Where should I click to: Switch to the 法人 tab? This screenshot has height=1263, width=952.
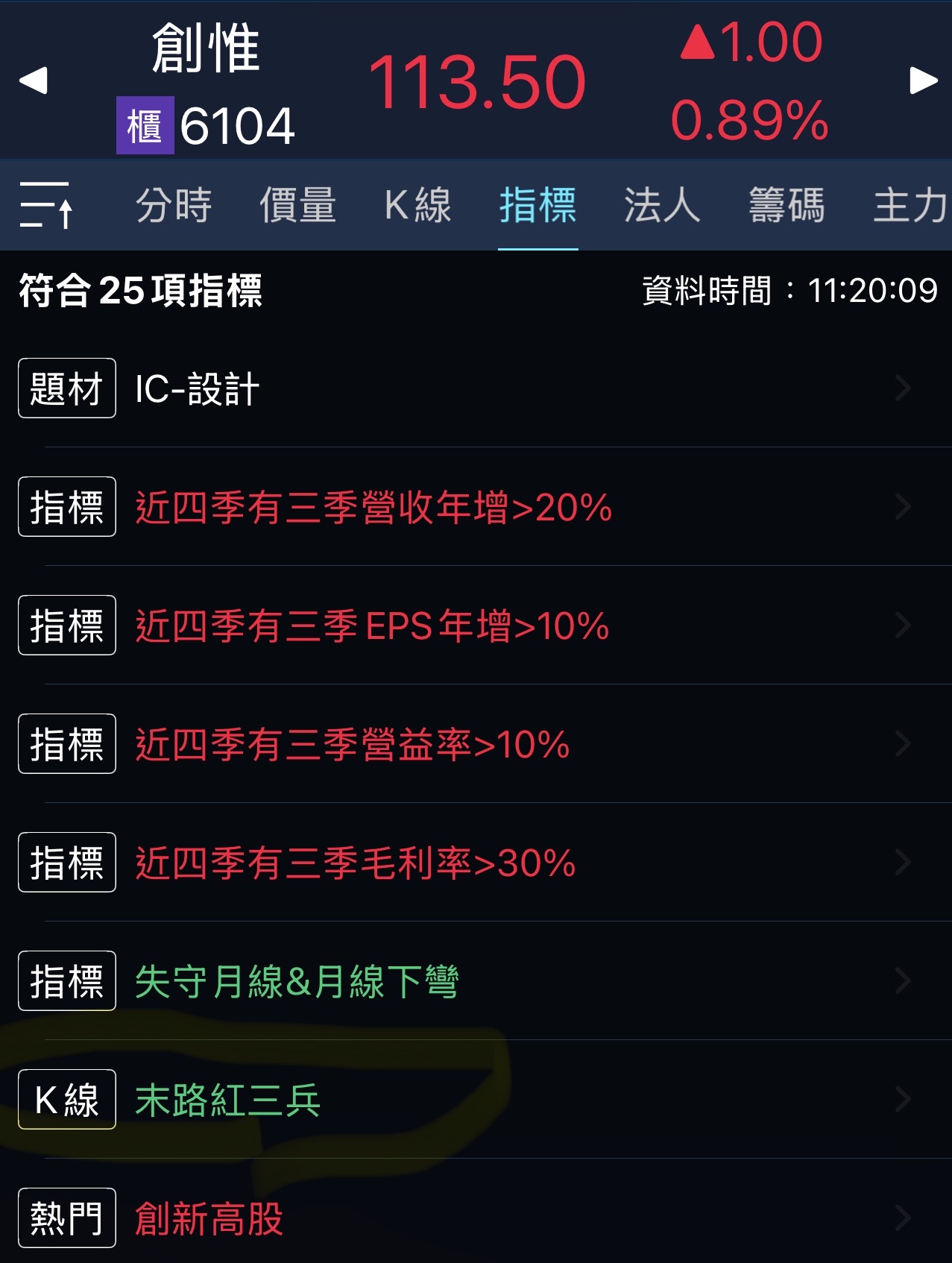pos(662,205)
